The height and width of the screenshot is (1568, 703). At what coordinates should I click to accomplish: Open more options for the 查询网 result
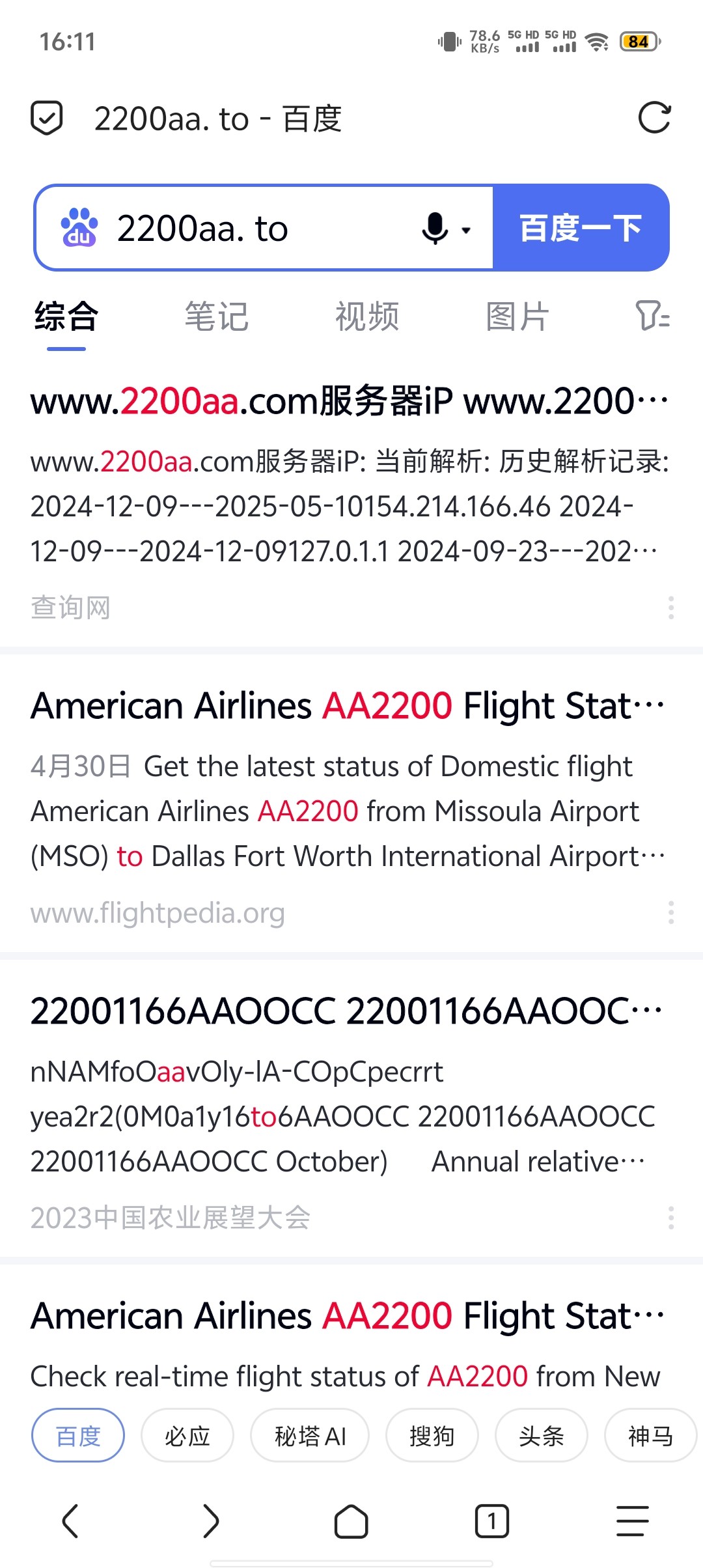click(670, 608)
